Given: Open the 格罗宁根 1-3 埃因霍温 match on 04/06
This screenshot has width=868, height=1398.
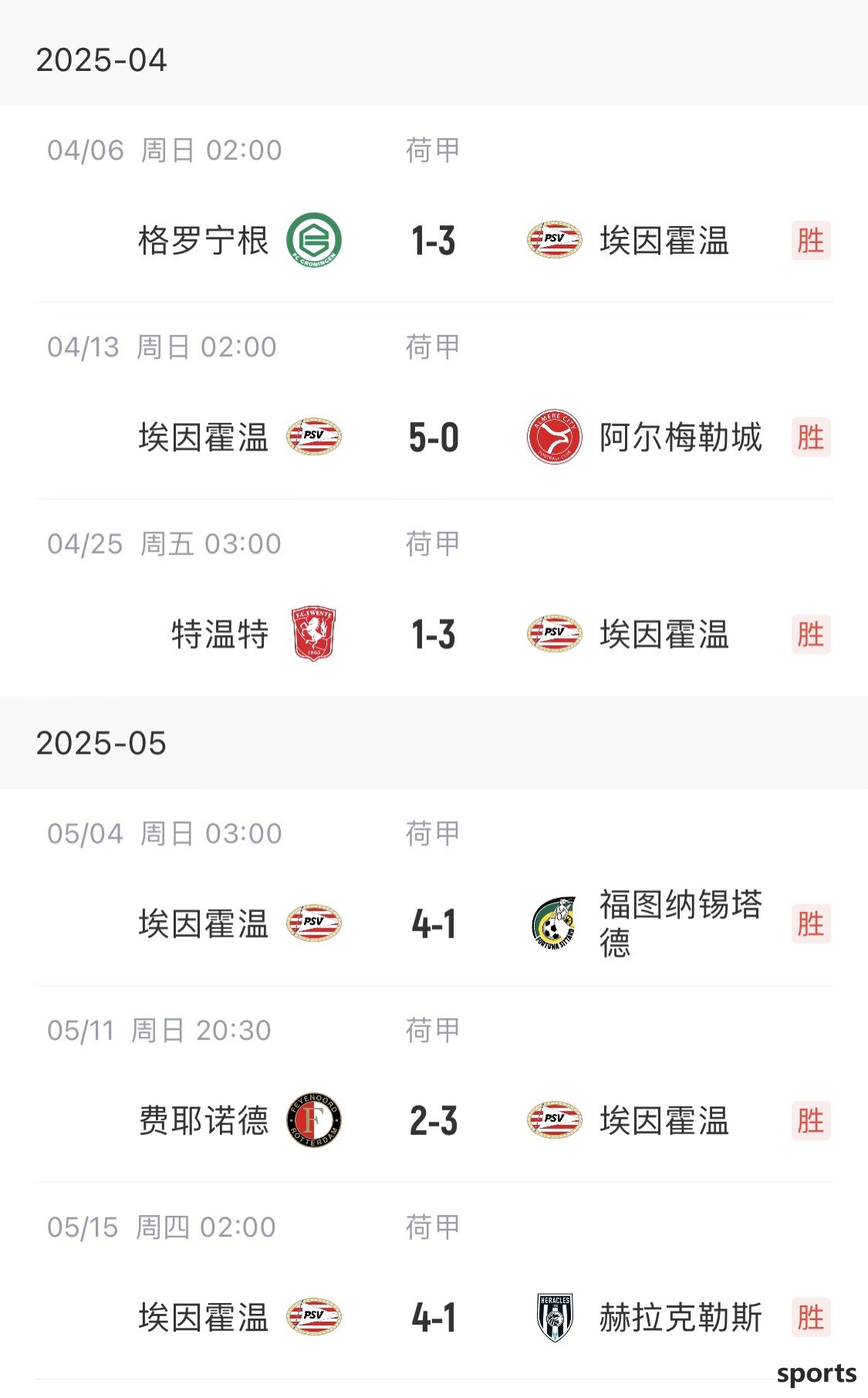Looking at the screenshot, I should click(x=434, y=204).
